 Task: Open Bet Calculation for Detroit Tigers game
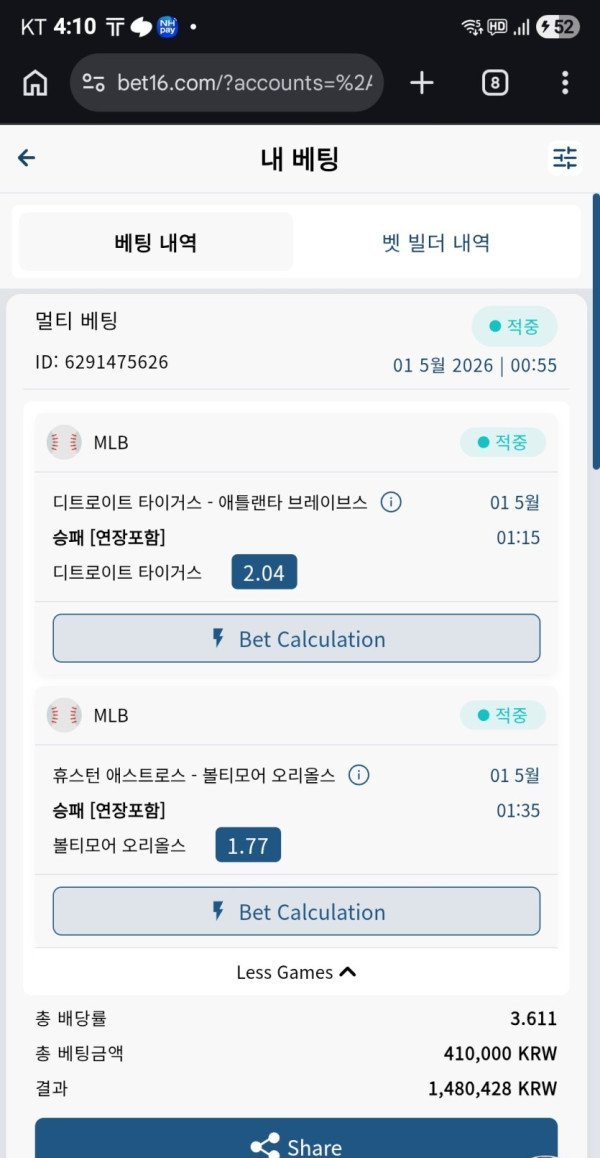click(x=296, y=639)
